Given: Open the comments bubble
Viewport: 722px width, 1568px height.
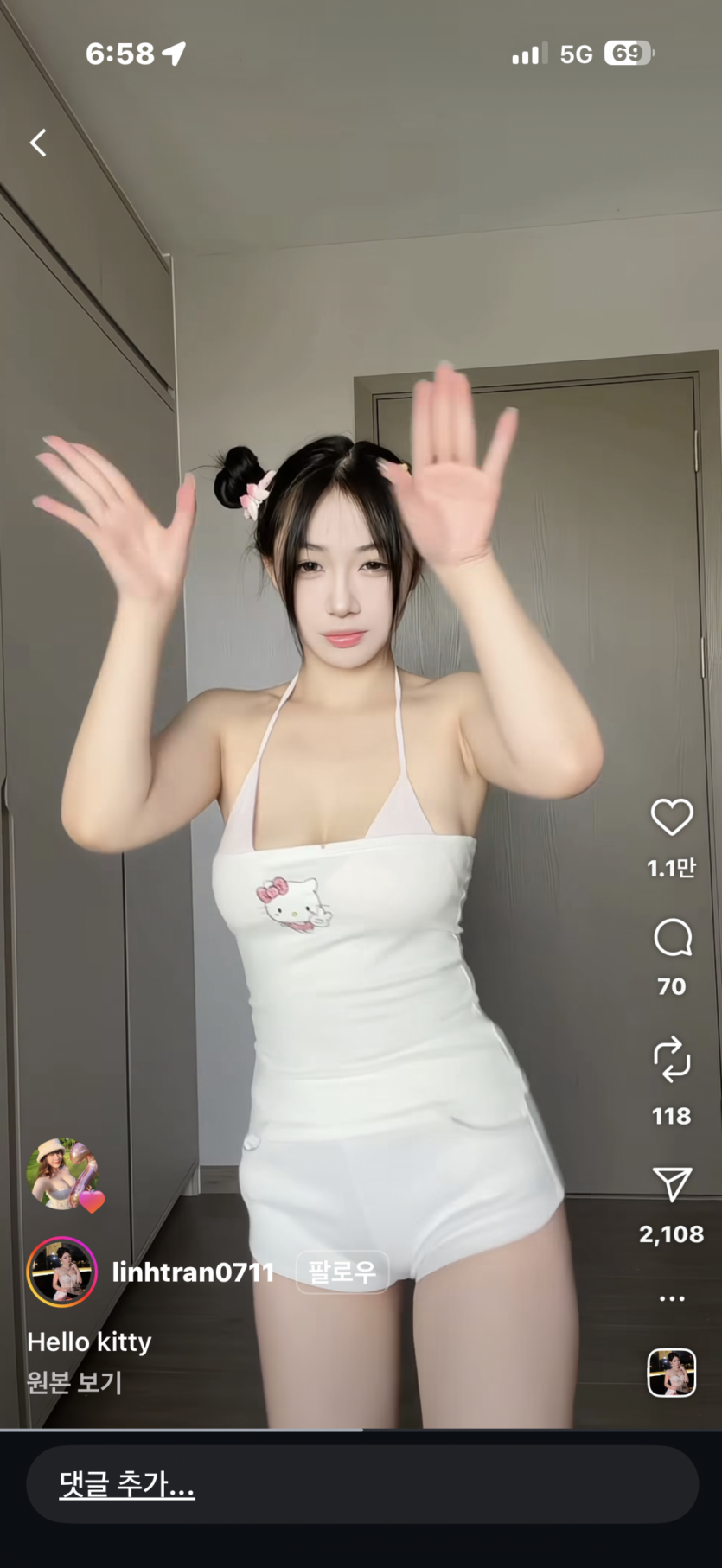Looking at the screenshot, I should 672,937.
